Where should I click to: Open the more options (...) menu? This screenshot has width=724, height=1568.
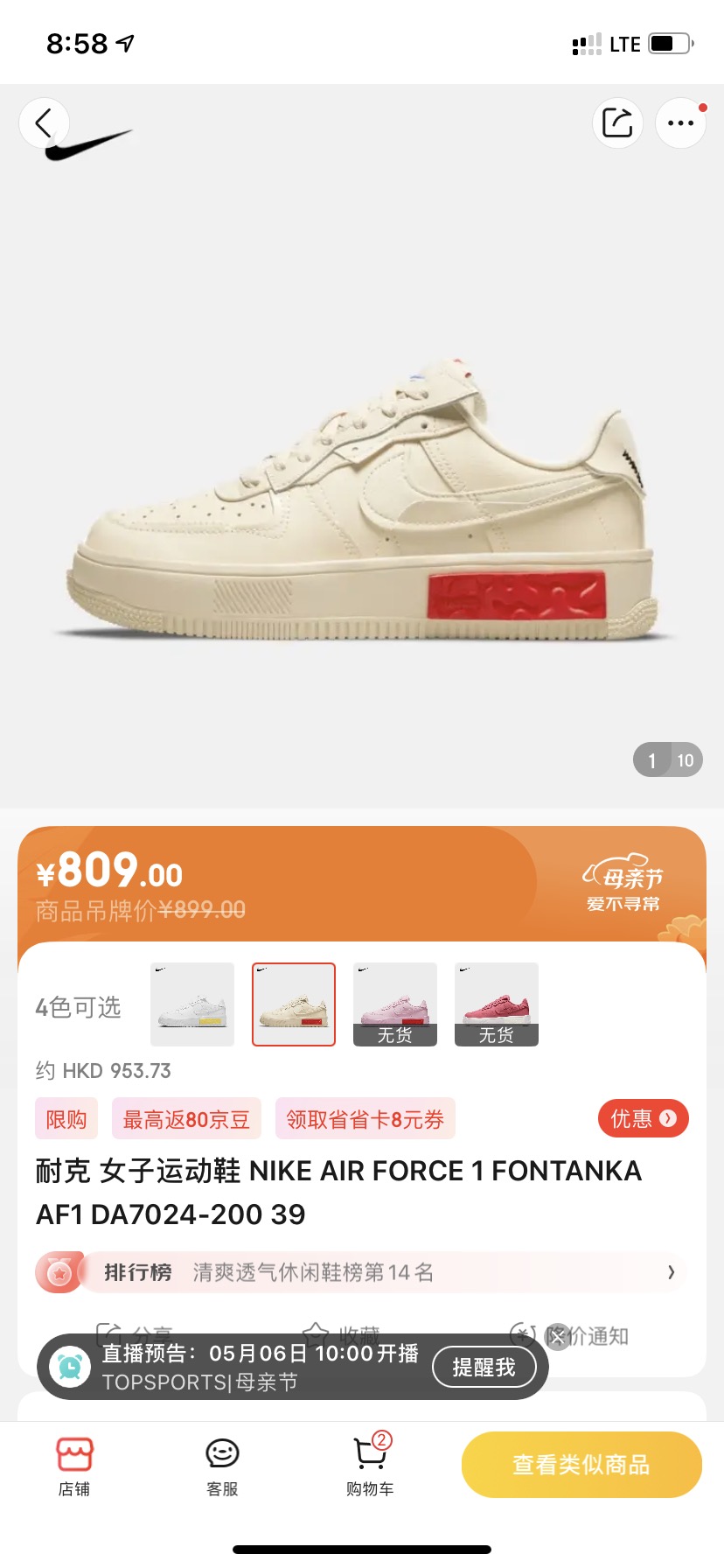coord(680,123)
